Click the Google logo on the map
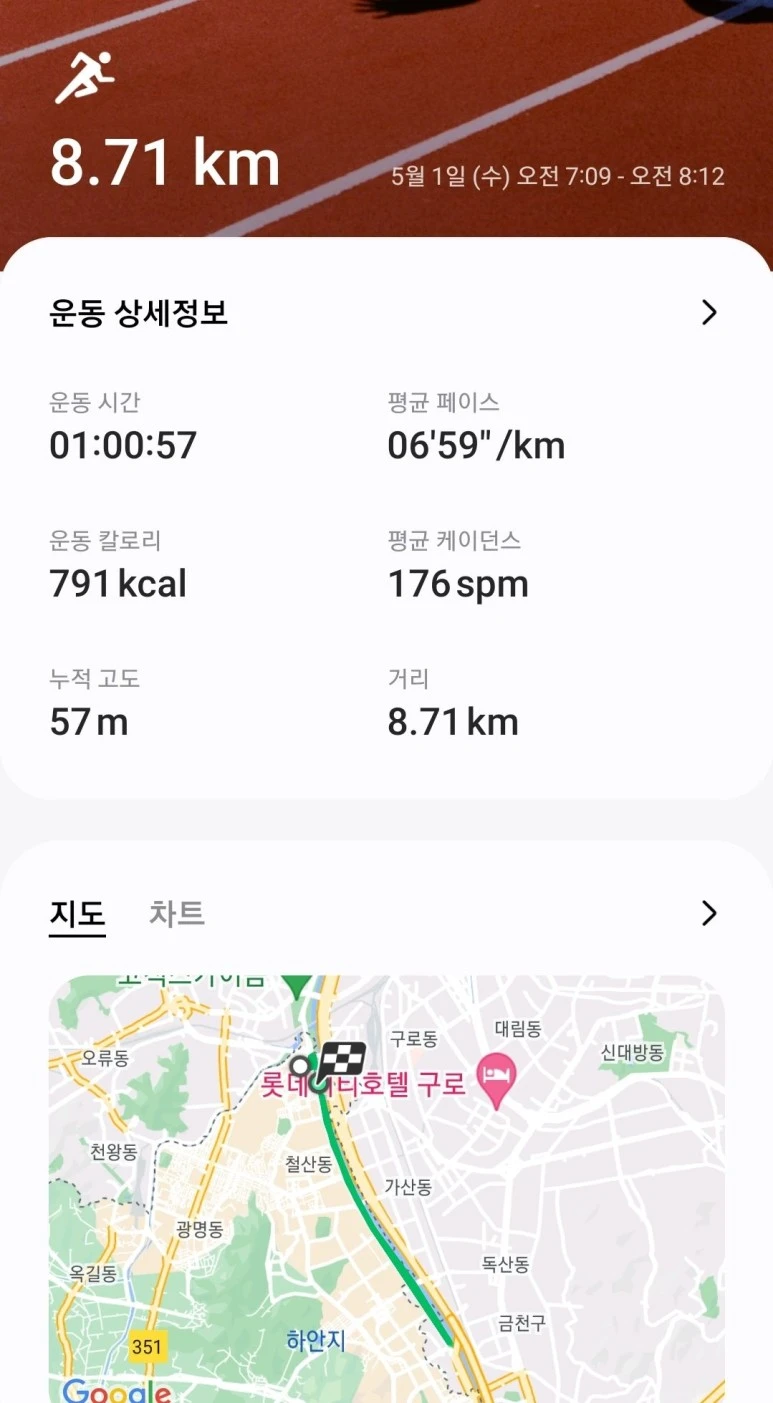This screenshot has width=773, height=1403. tap(116, 1393)
